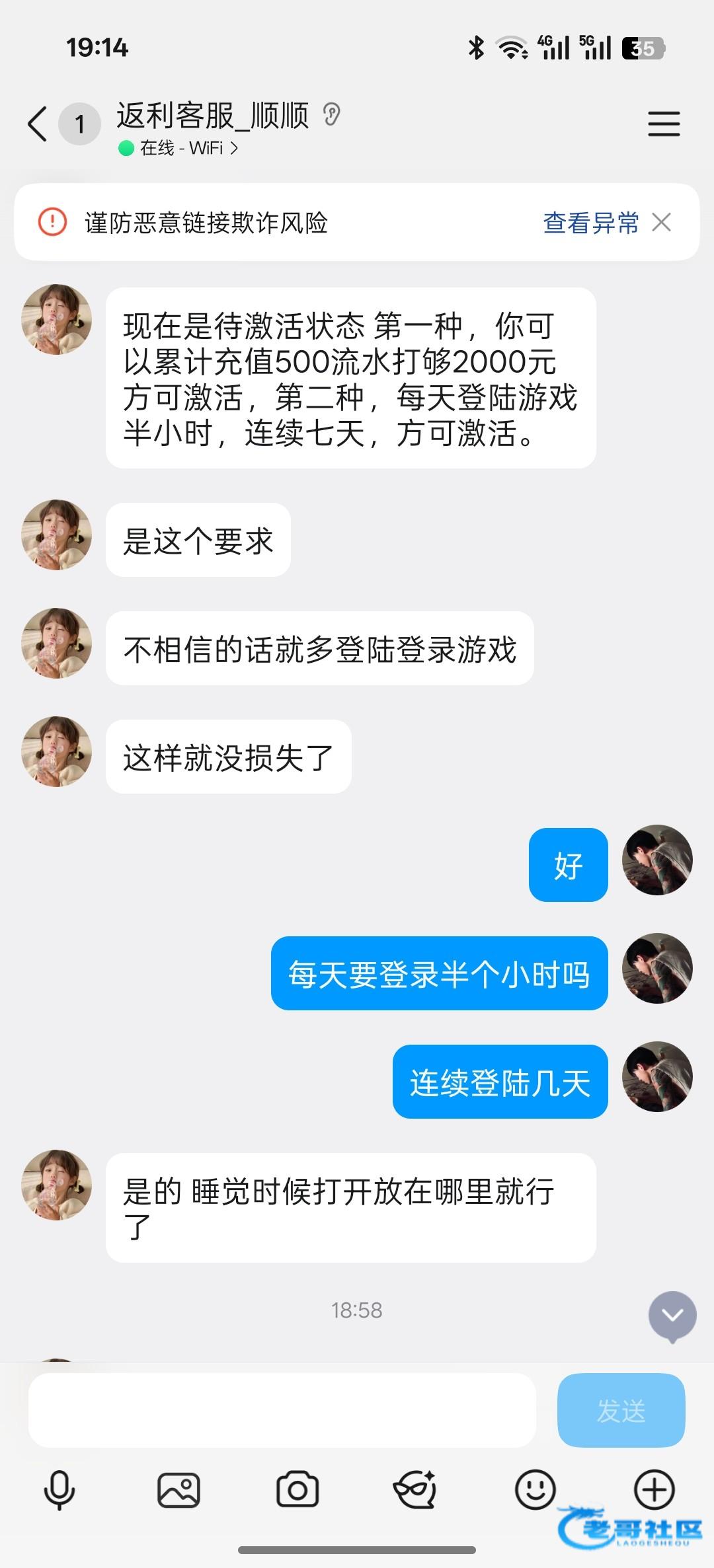Open 返利客服_顺顺 profile from first message avatar

coord(57,320)
